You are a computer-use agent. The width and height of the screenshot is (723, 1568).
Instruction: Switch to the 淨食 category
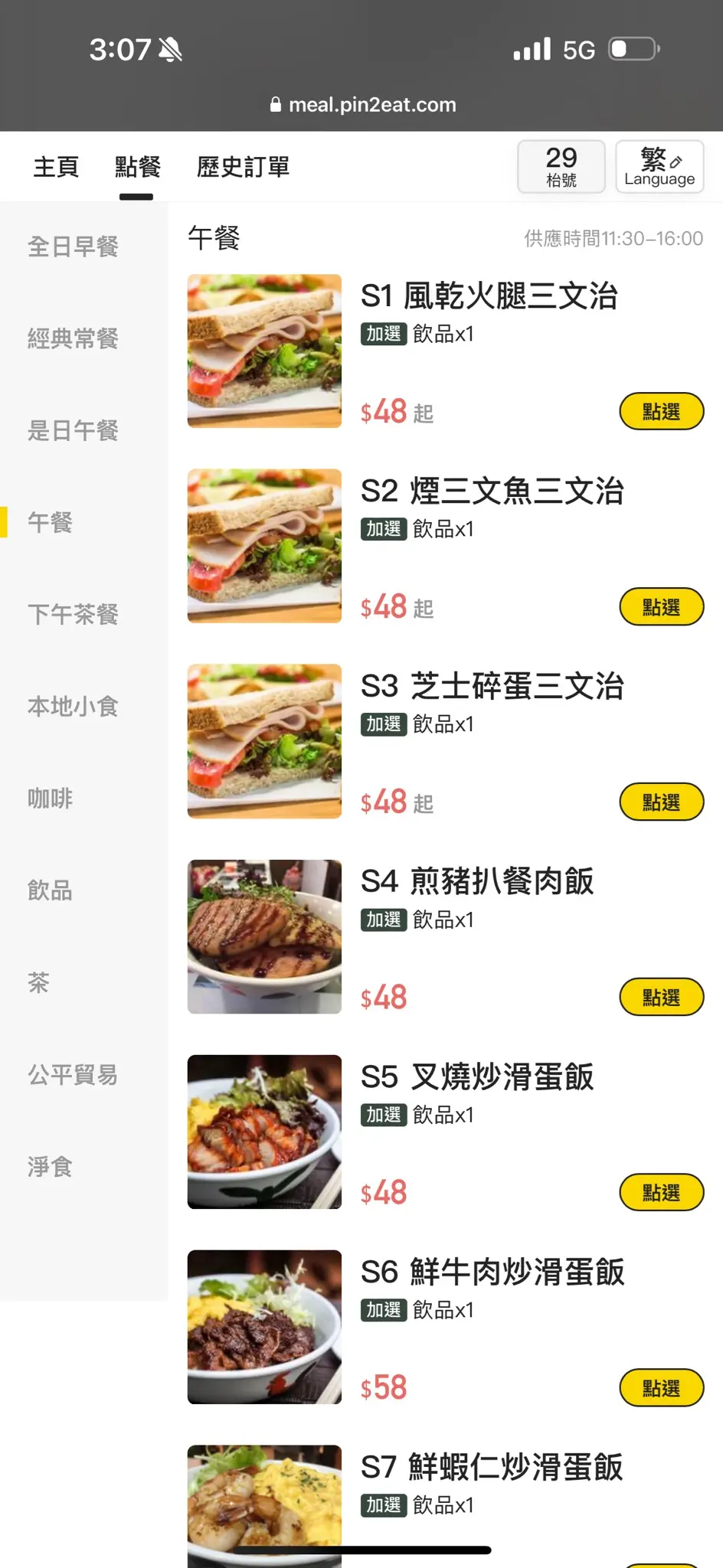pos(51,1167)
